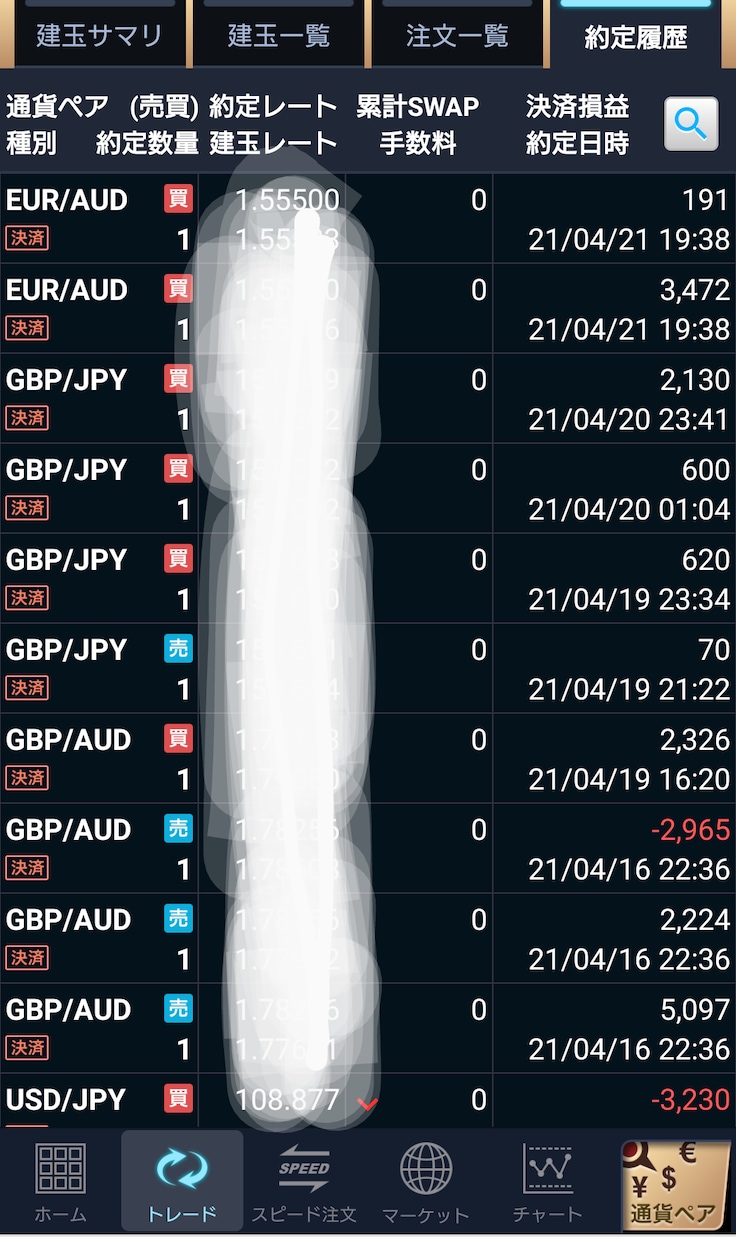Open the GBP/JPY trade dated 21/04/20 01:04

pos(368,489)
